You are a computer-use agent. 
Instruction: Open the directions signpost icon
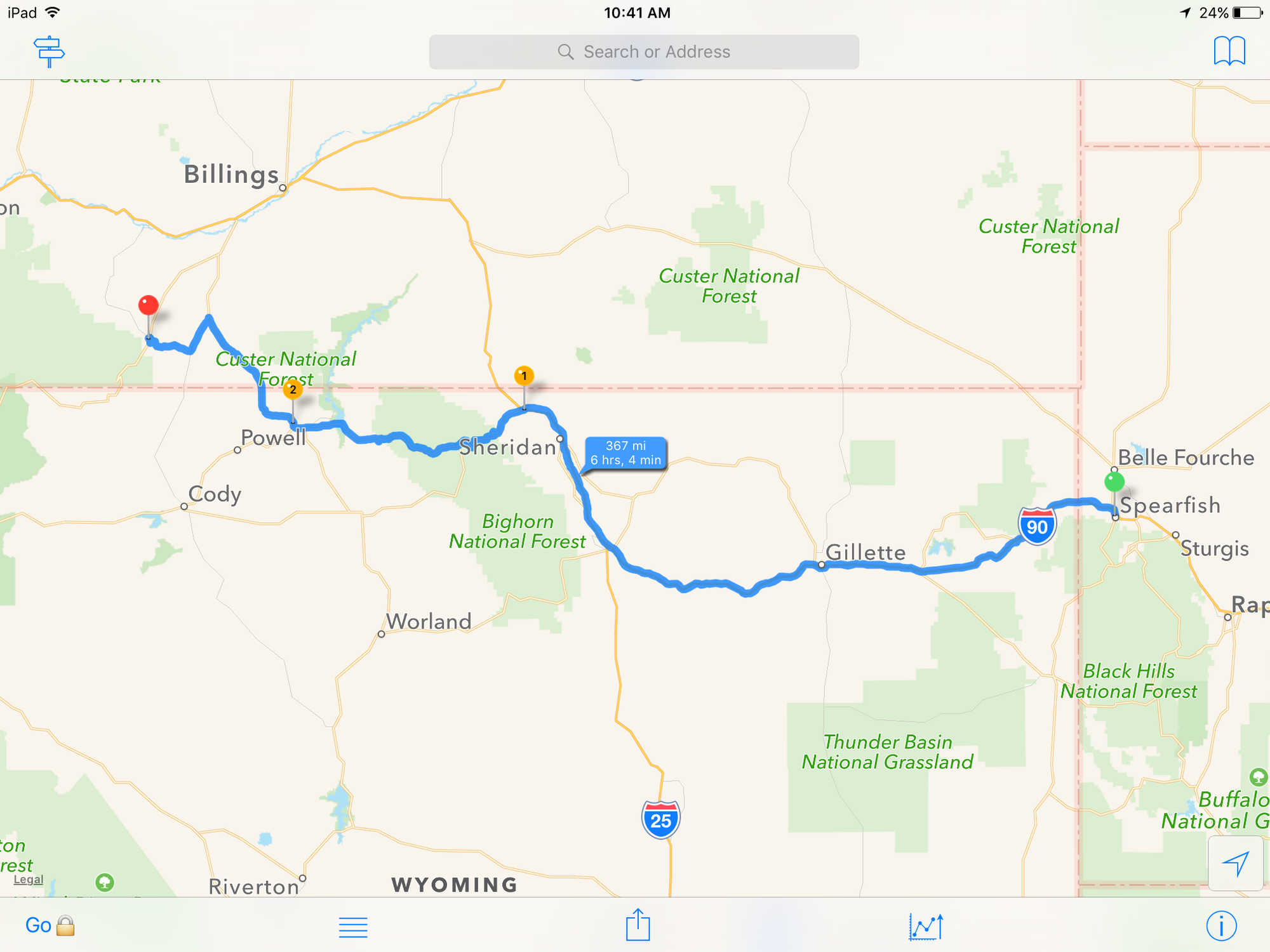(50, 51)
